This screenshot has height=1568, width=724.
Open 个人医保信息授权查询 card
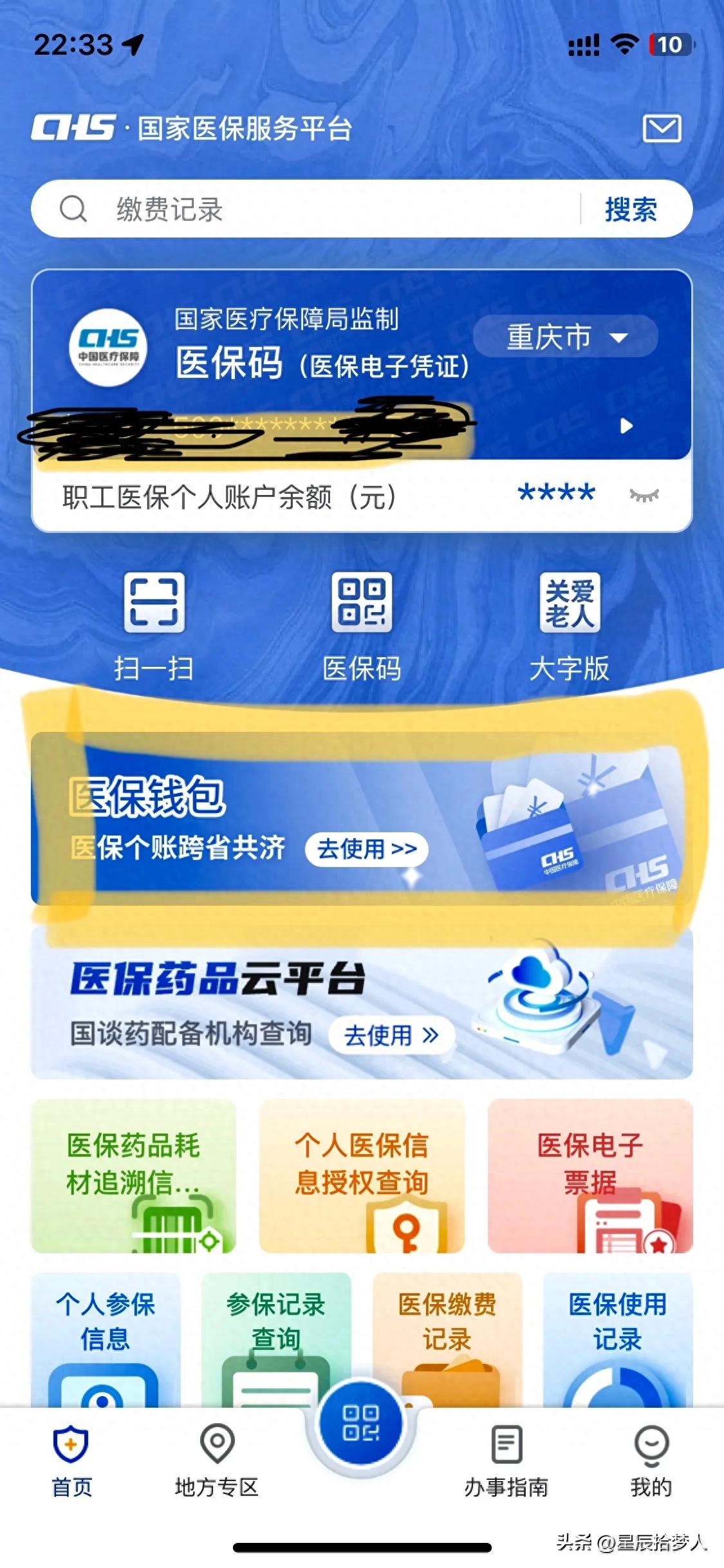coord(362,1175)
